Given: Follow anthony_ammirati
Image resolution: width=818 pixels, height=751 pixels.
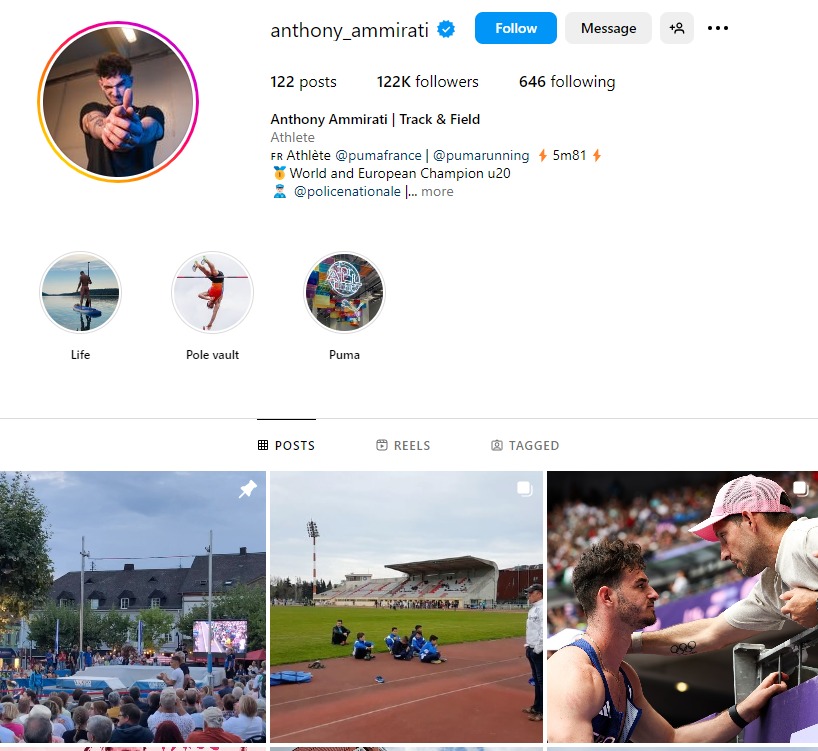Looking at the screenshot, I should [515, 28].
